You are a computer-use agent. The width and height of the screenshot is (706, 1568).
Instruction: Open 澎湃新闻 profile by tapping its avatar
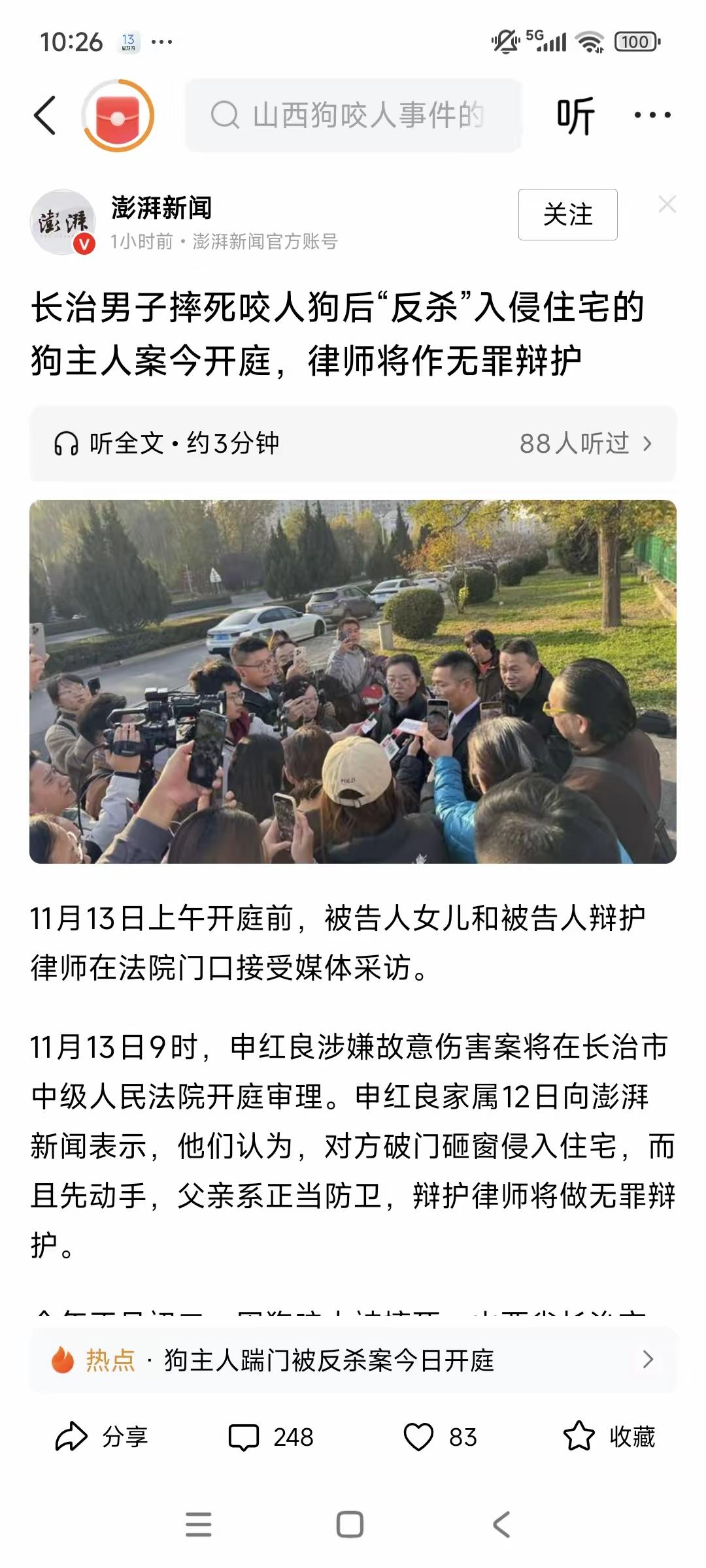coord(64,222)
